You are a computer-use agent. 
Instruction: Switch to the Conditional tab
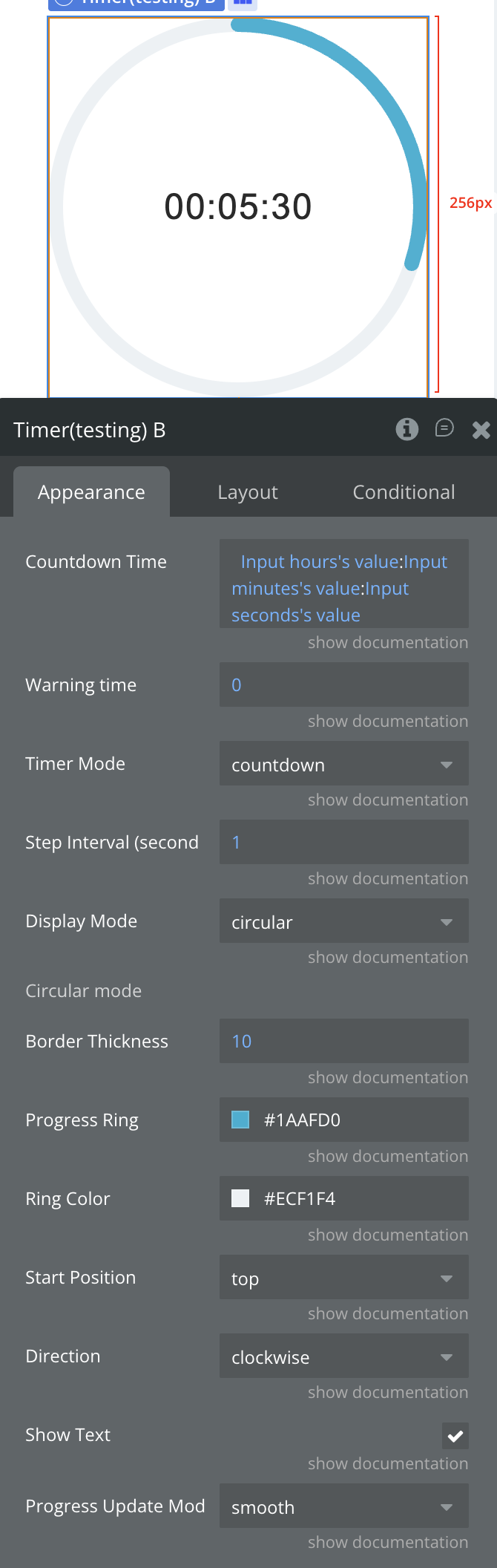[x=404, y=492]
